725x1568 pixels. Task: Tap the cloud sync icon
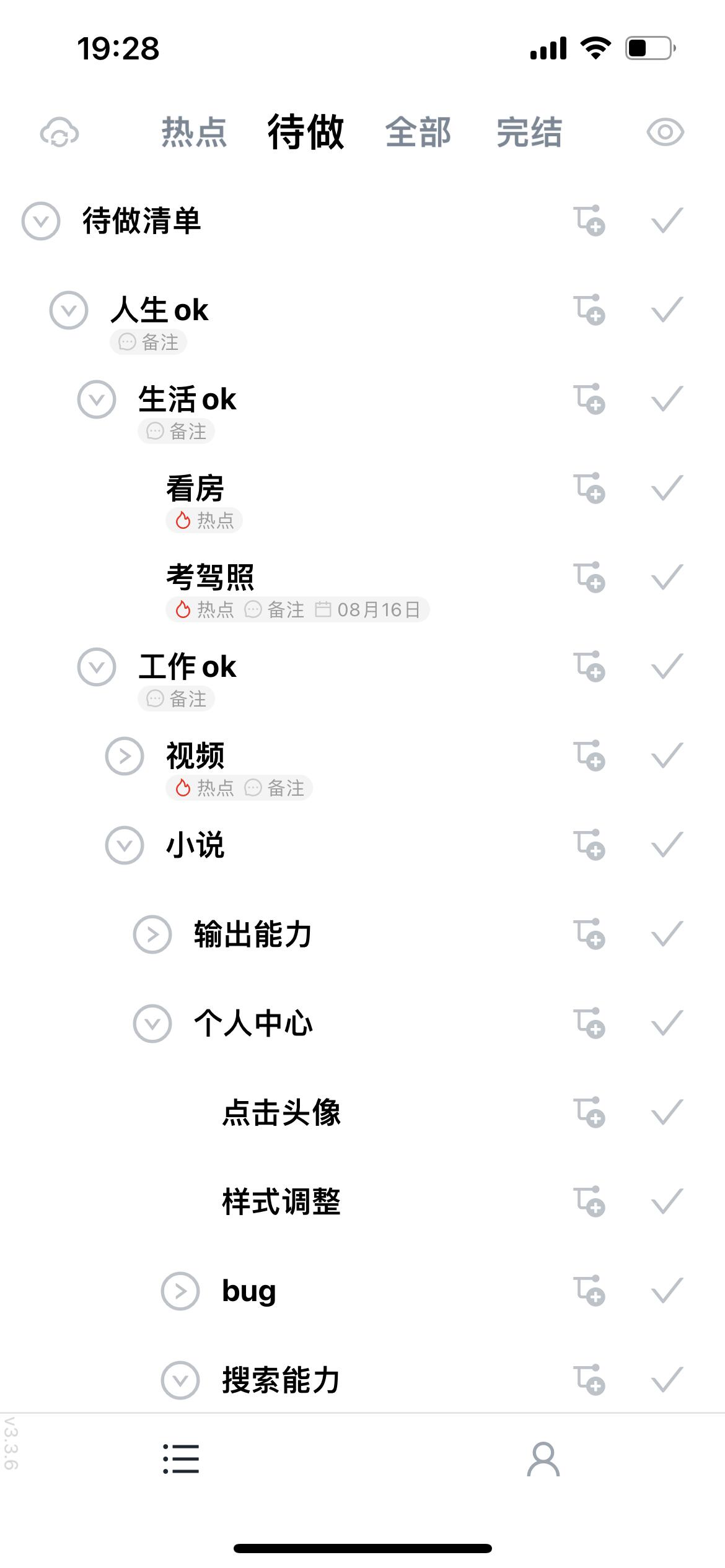[x=59, y=133]
